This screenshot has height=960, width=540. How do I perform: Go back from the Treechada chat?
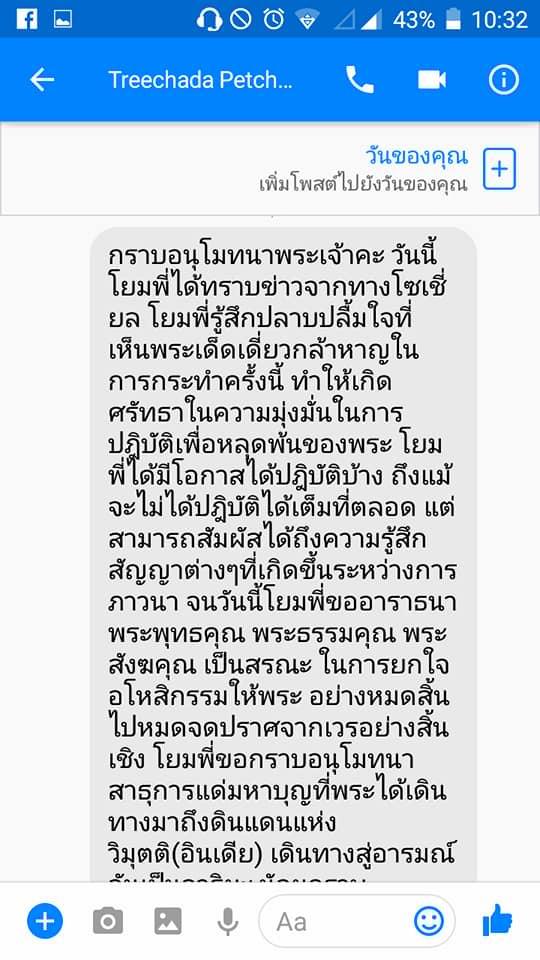pyautogui.click(x=42, y=80)
